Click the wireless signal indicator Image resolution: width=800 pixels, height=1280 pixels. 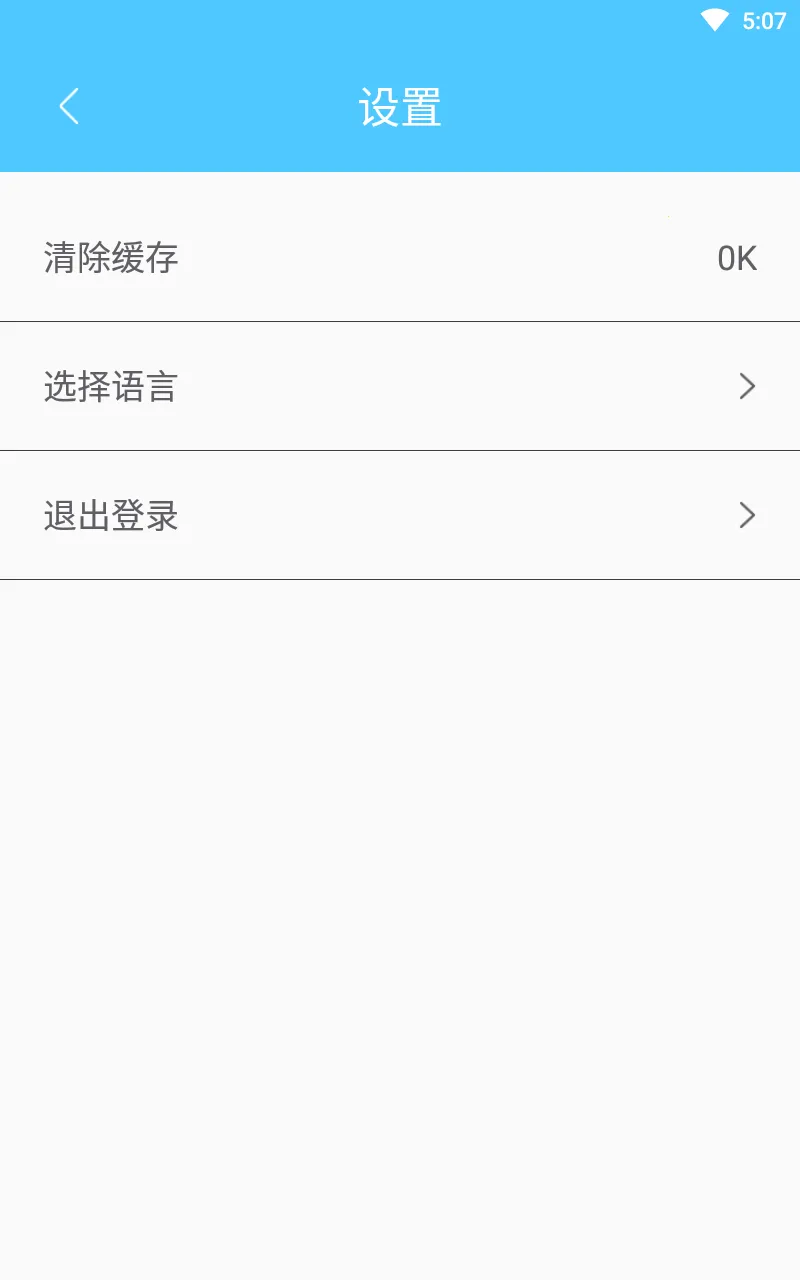click(713, 17)
